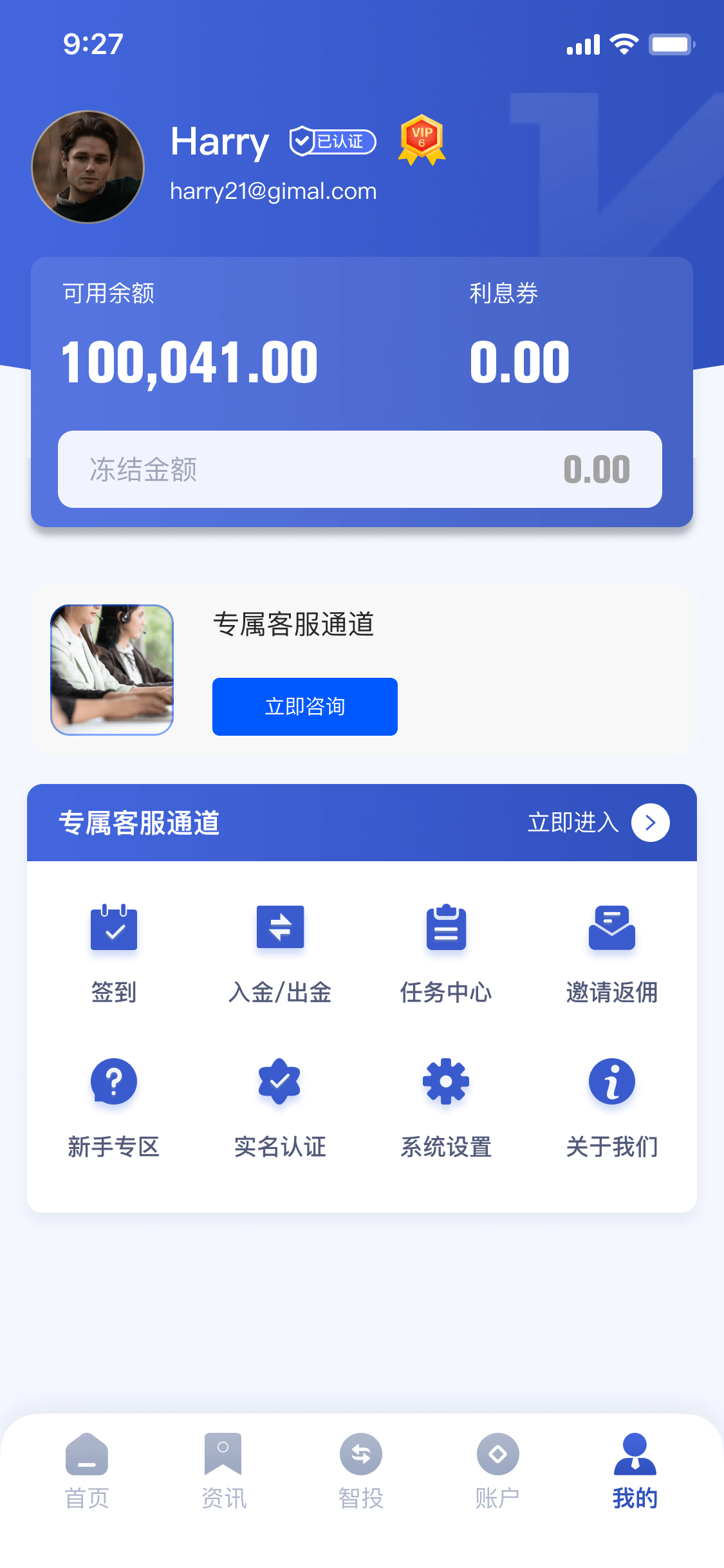This screenshot has width=724, height=1568.
Task: Tap the 立即咨询 button
Action: click(304, 706)
